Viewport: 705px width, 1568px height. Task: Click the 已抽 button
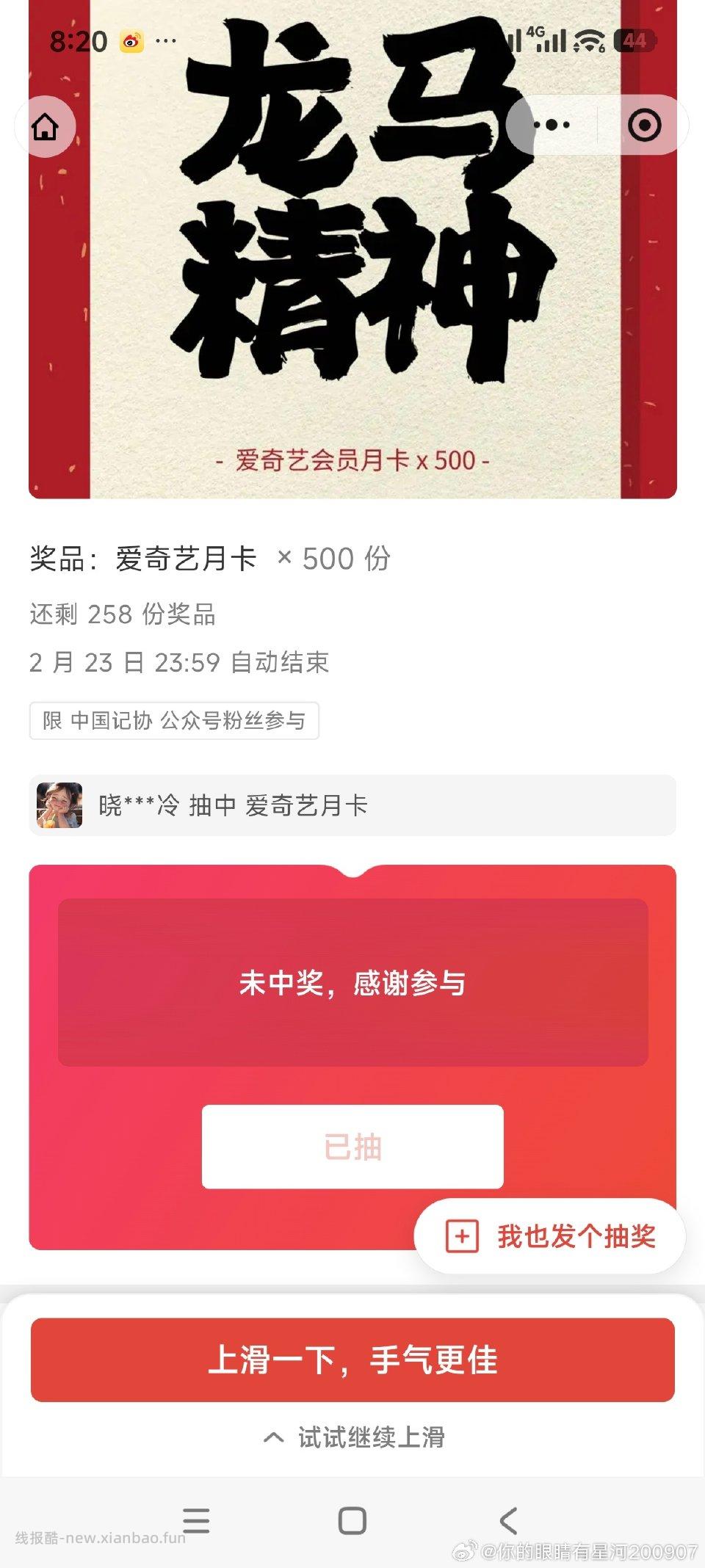[352, 1146]
